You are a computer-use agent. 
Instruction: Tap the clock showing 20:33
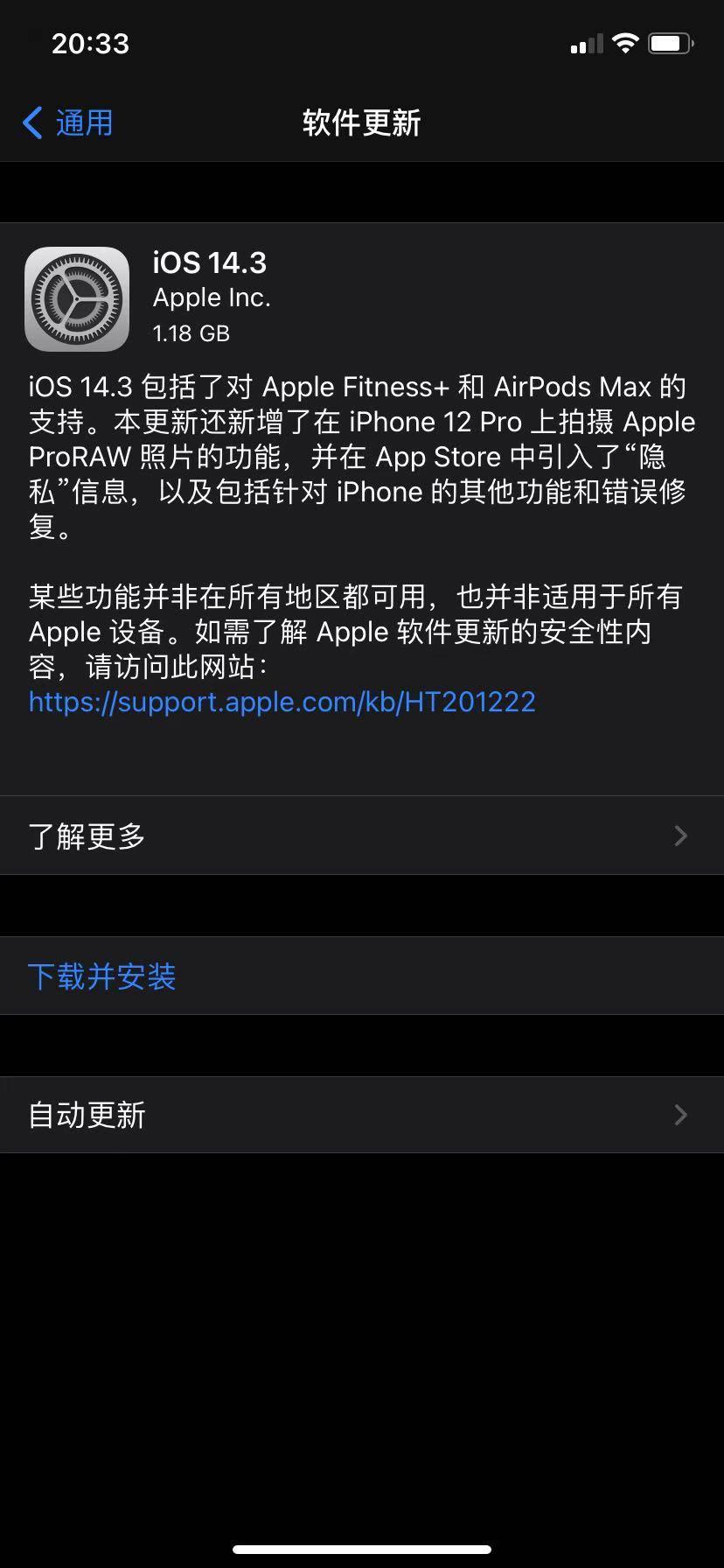[90, 43]
